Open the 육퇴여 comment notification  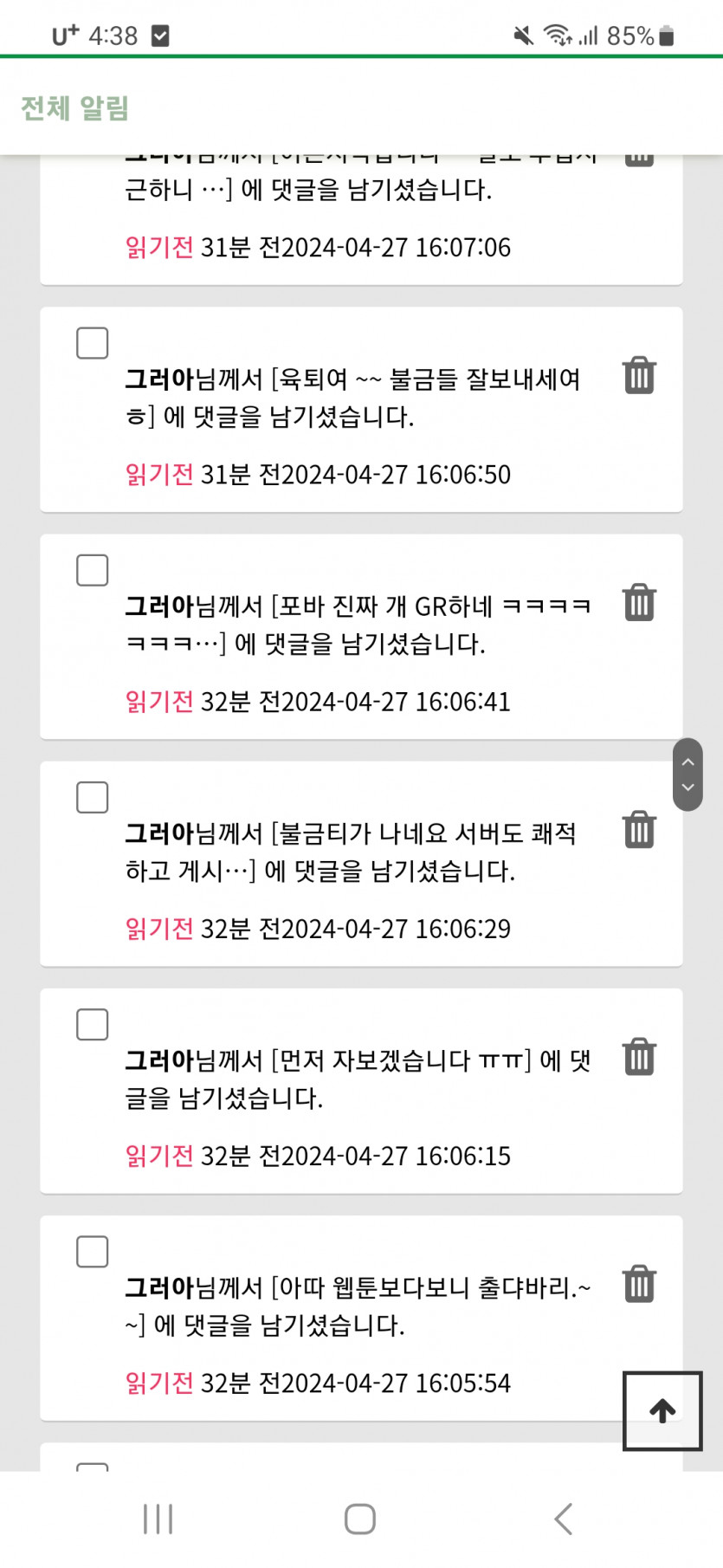pos(353,398)
